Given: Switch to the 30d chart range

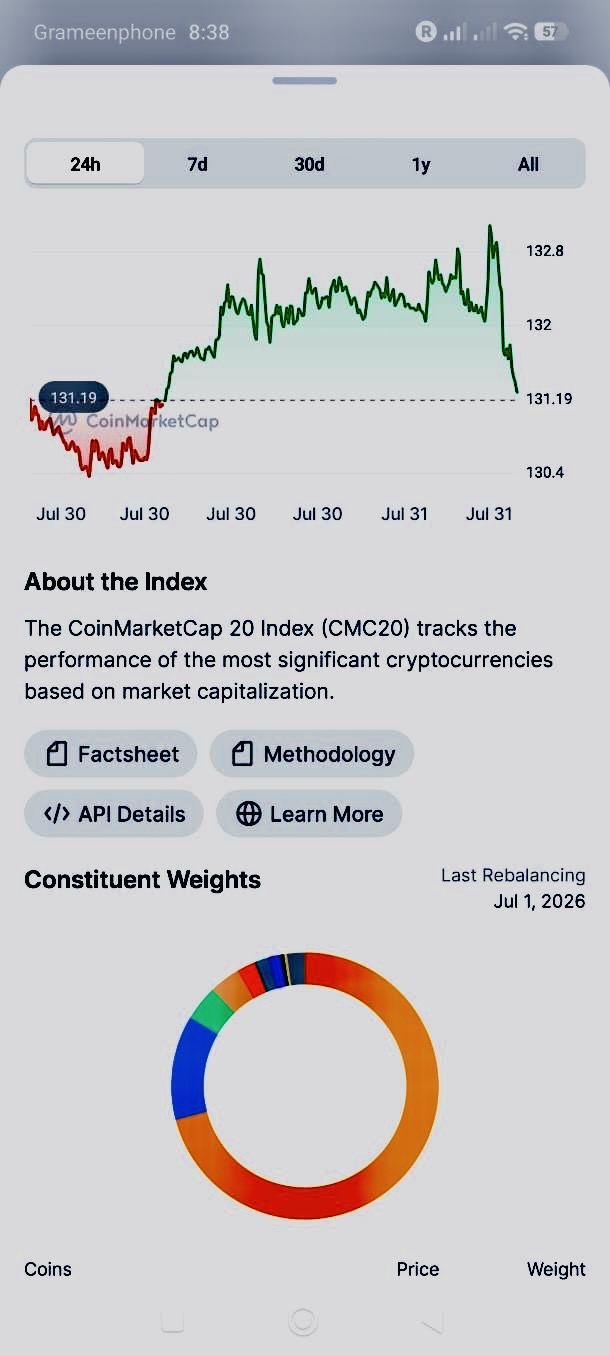Looking at the screenshot, I should [309, 164].
